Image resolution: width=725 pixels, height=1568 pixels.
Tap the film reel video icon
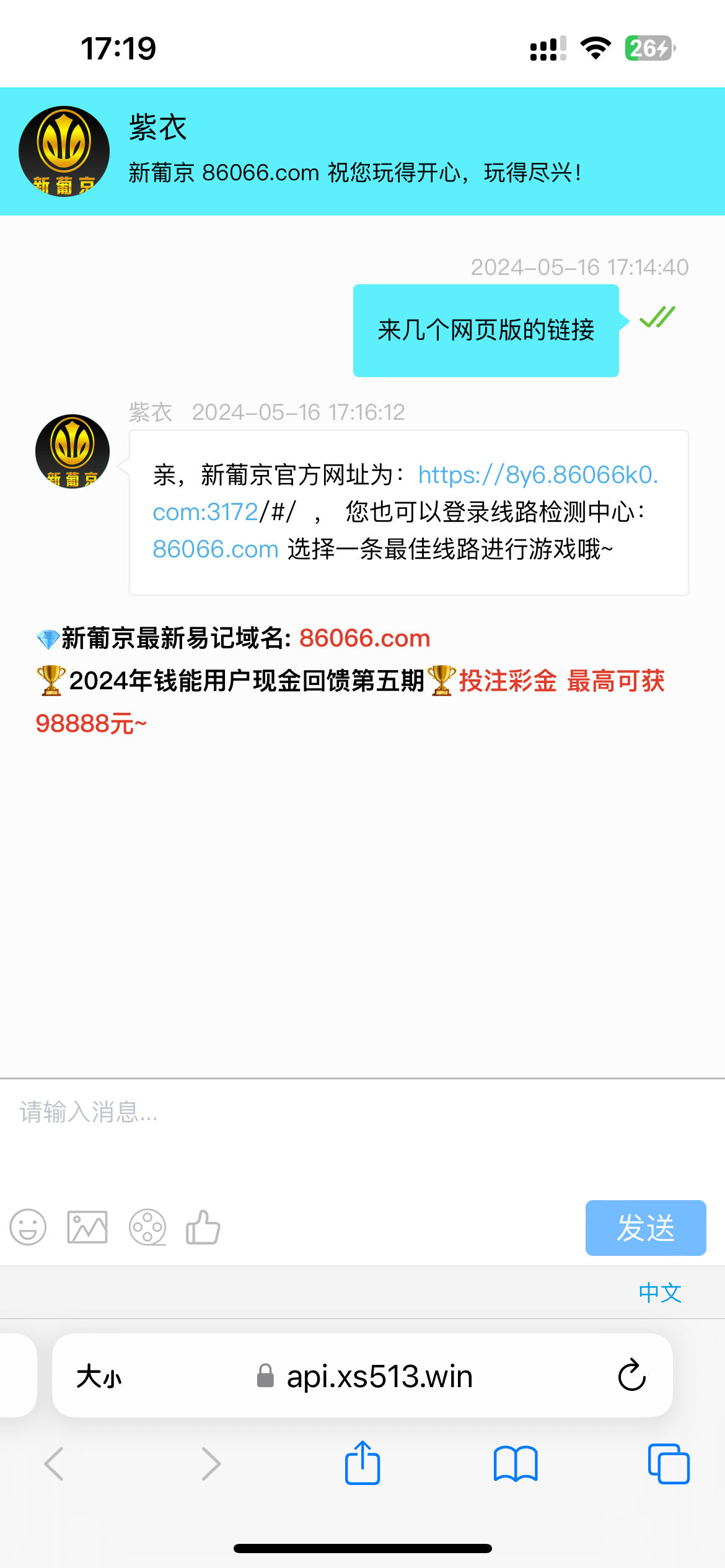[x=147, y=1227]
